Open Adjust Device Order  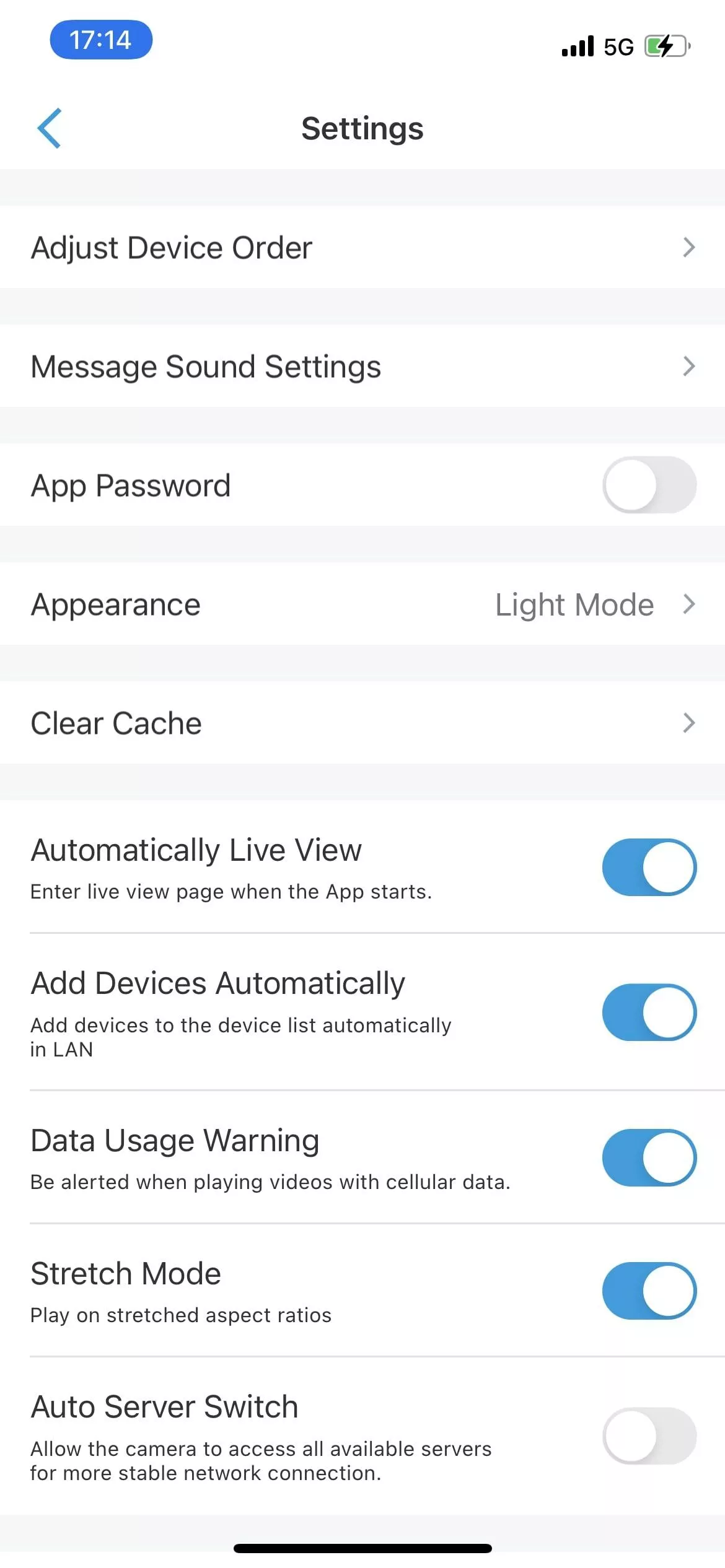click(x=362, y=247)
